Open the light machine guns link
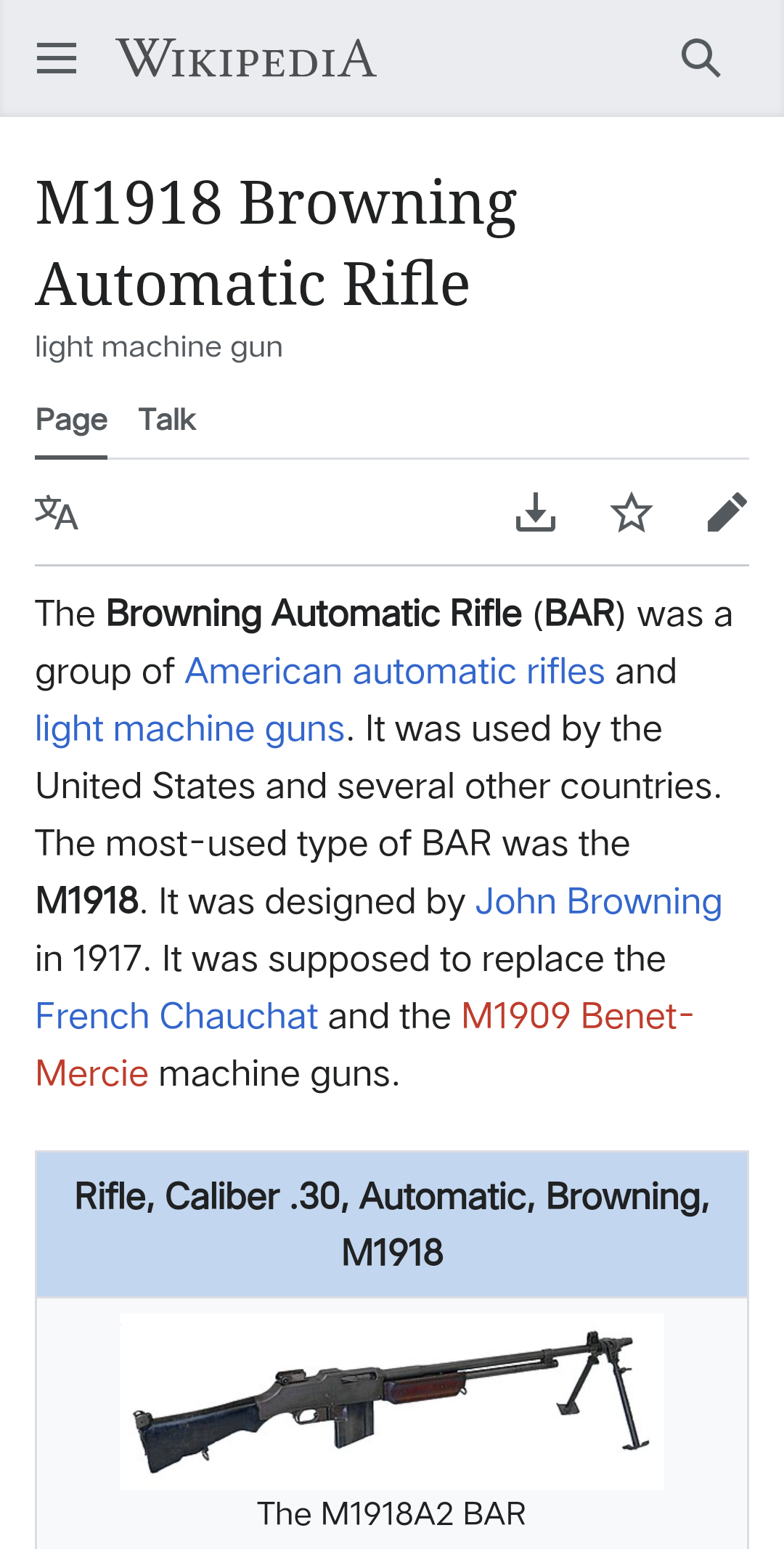The width and height of the screenshot is (784, 1549). tap(189, 728)
